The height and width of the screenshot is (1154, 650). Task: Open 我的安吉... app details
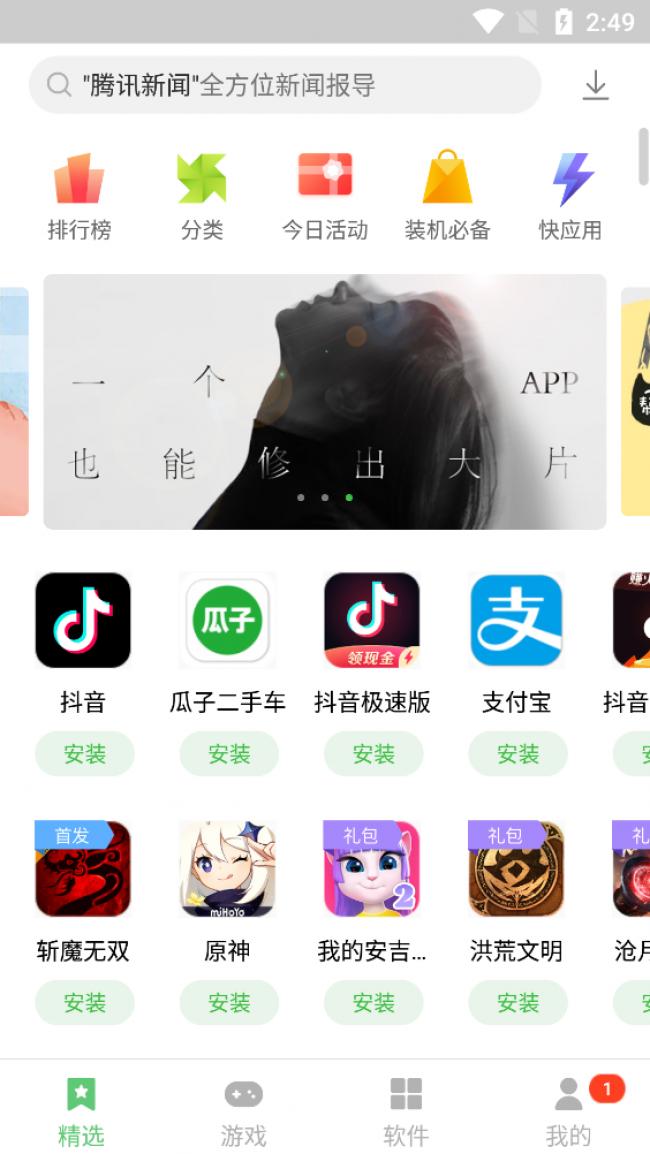pyautogui.click(x=373, y=870)
